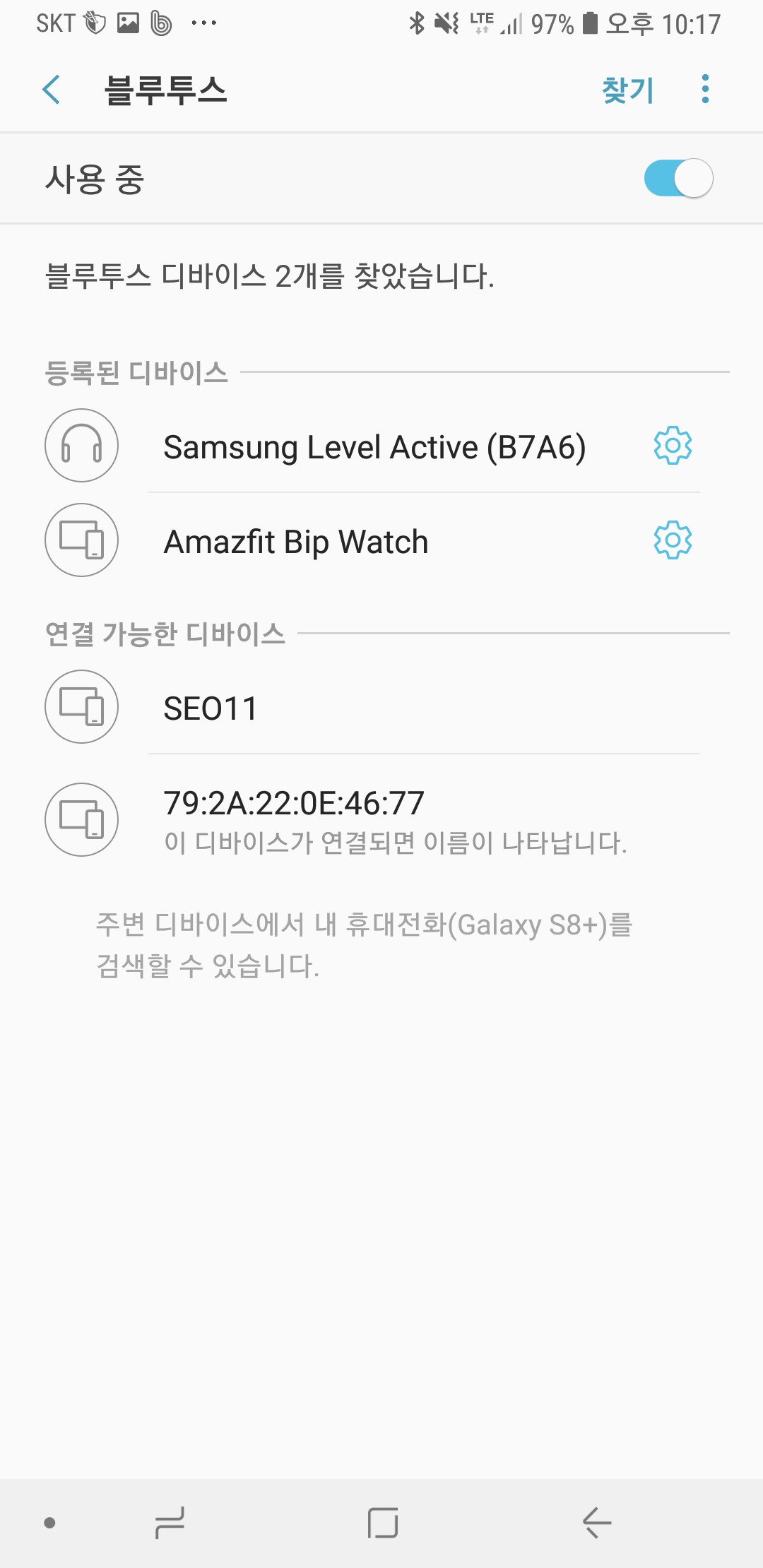
Task: Connect to Samsung Level Active (B7A6)
Action: tap(374, 446)
